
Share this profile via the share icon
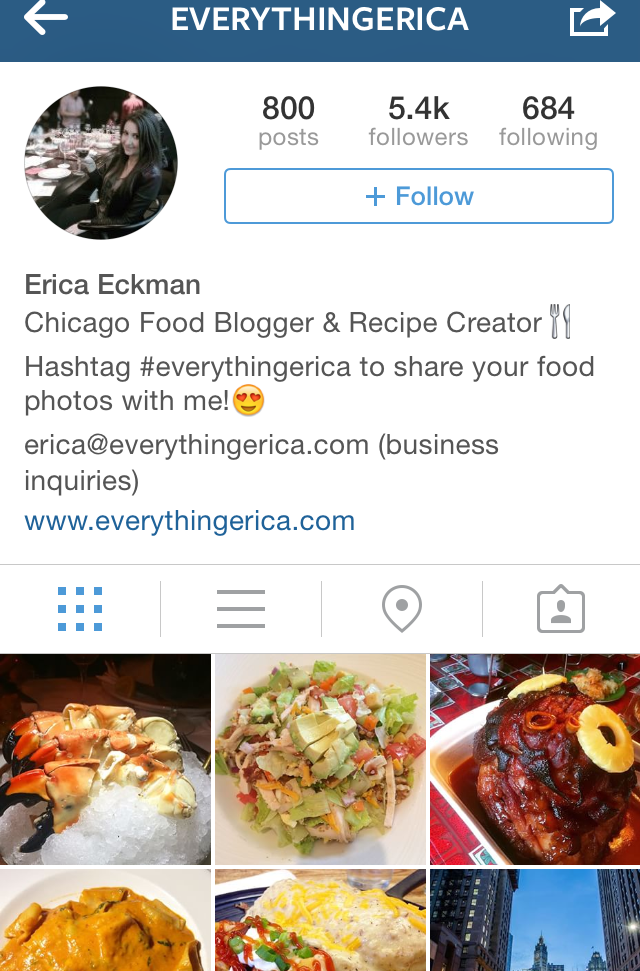click(590, 20)
